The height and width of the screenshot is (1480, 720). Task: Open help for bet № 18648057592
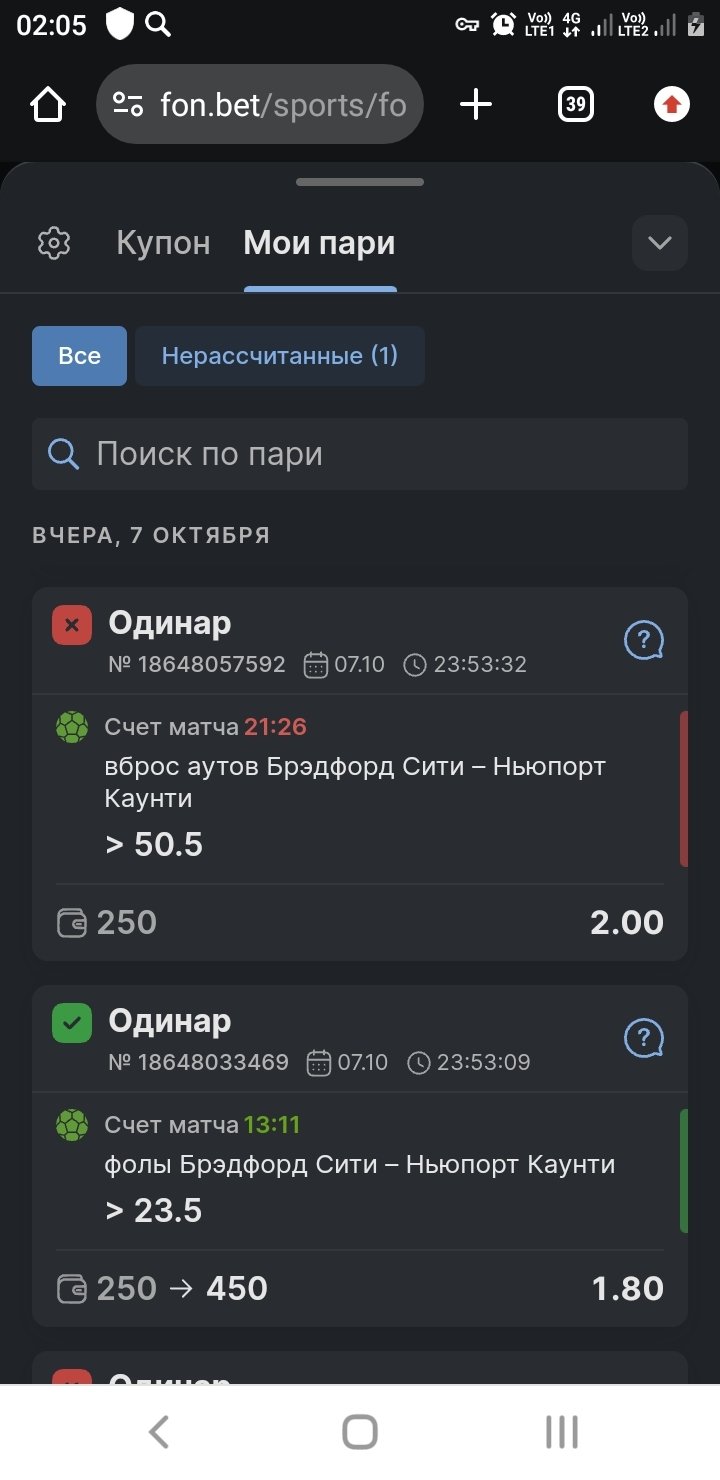click(x=643, y=640)
